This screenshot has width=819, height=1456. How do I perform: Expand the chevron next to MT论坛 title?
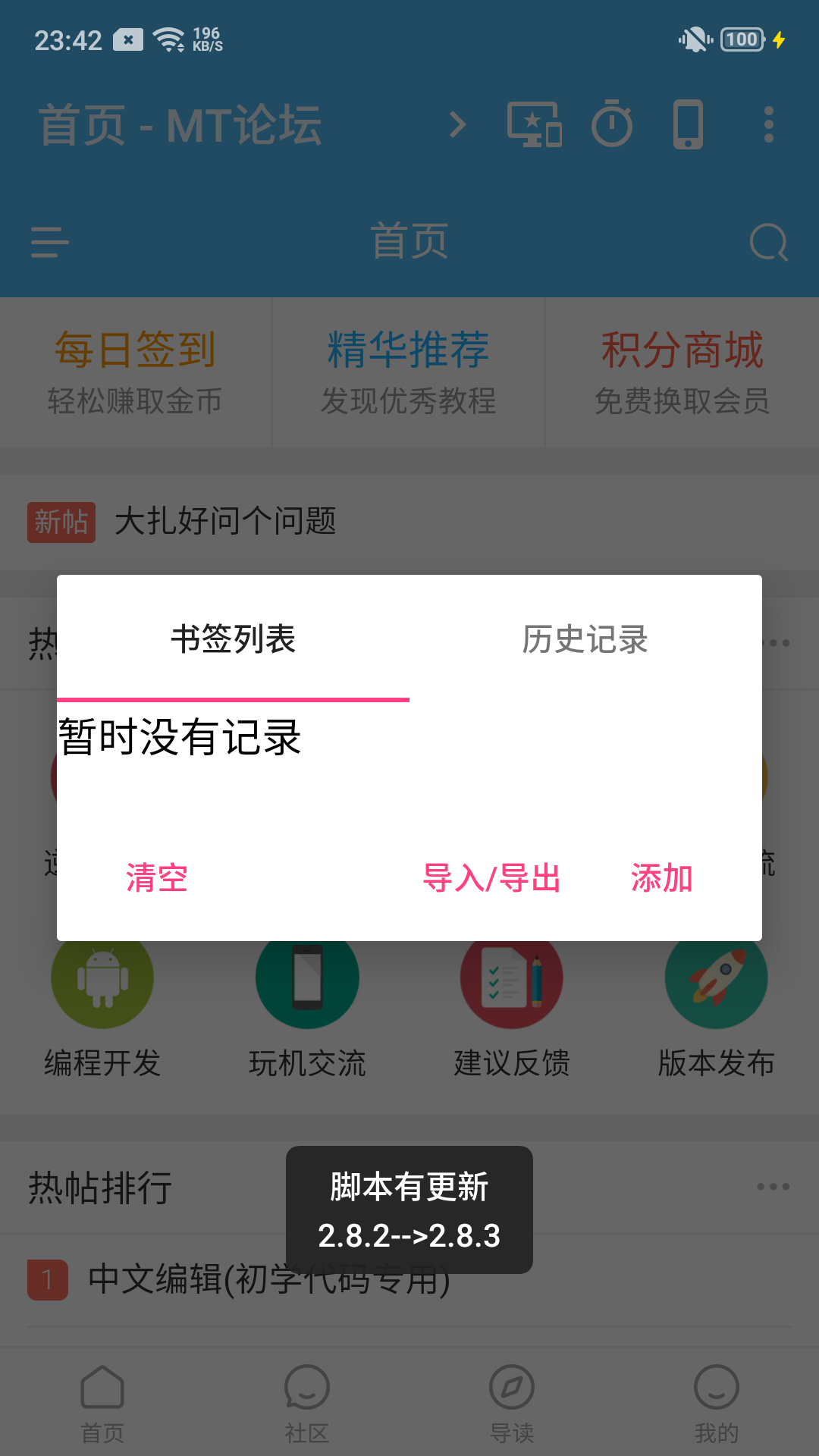point(456,125)
